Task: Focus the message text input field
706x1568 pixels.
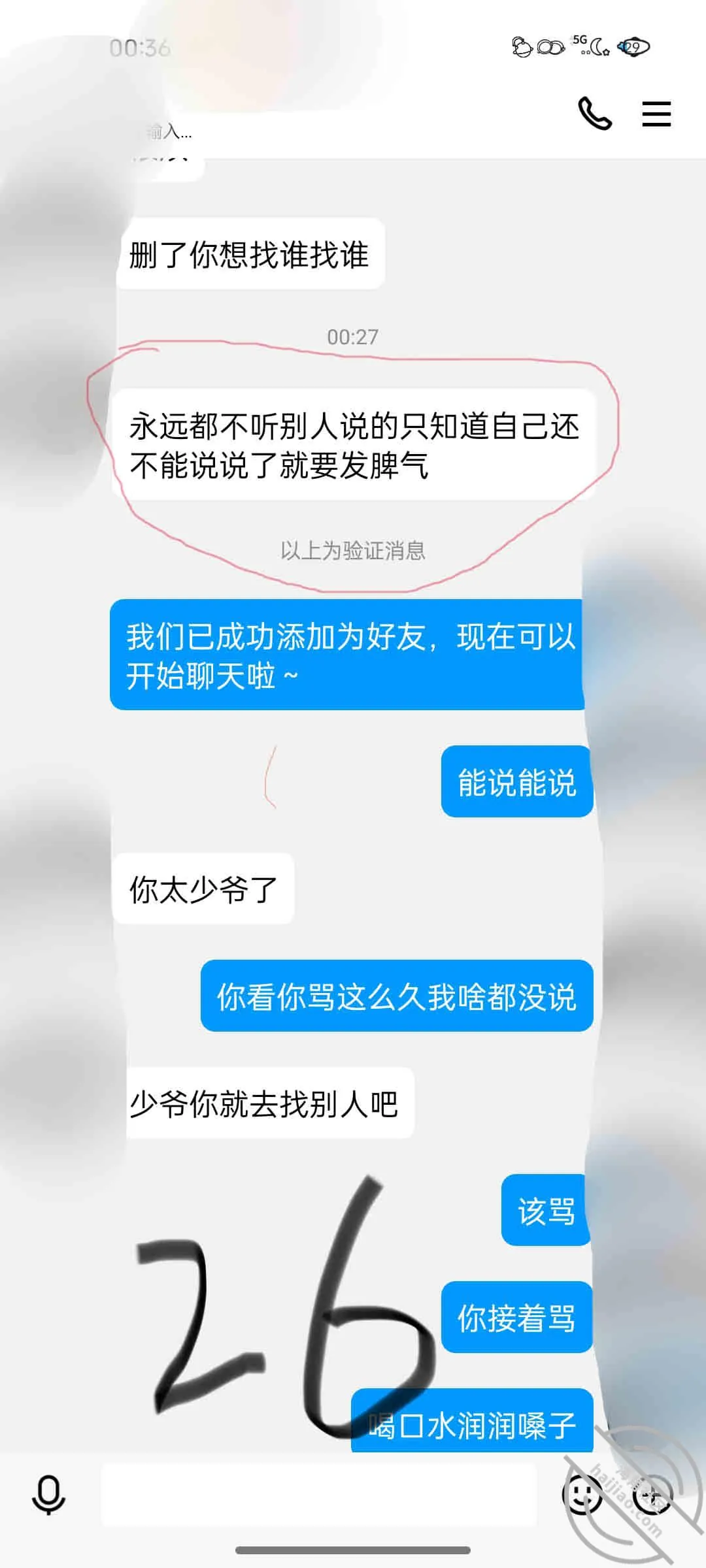Action: tap(318, 1495)
